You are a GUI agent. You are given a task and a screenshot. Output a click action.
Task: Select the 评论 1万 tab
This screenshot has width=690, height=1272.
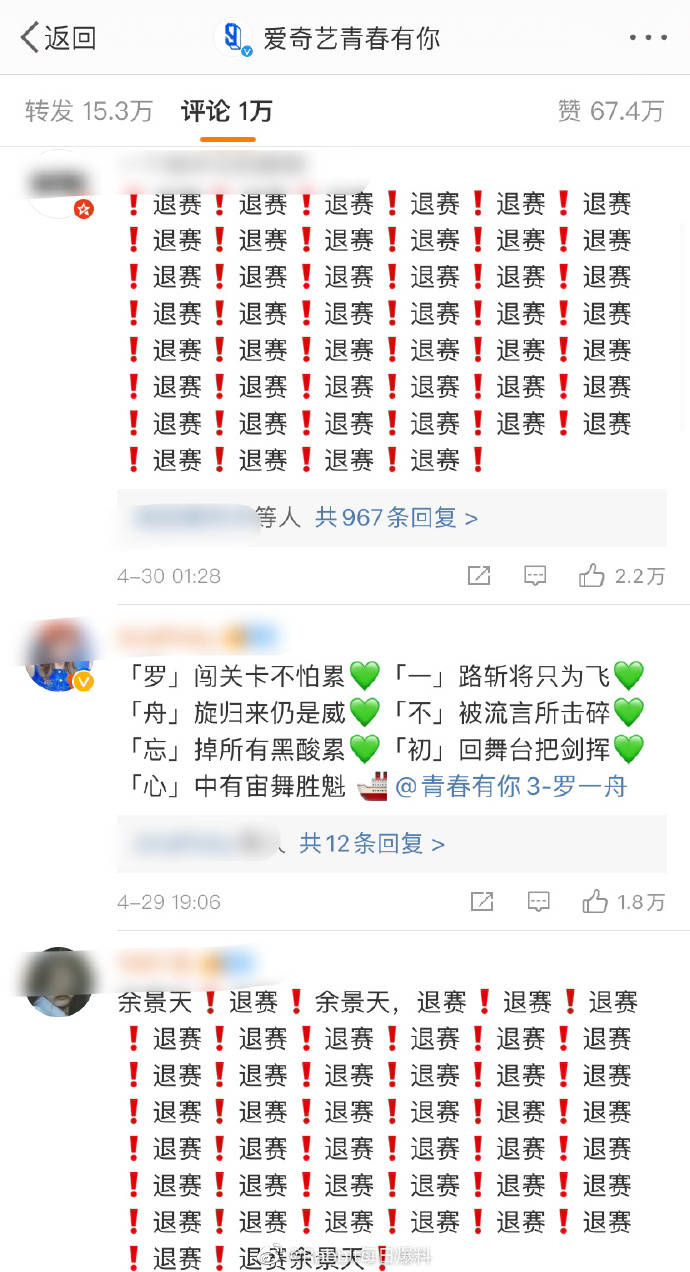[227, 111]
